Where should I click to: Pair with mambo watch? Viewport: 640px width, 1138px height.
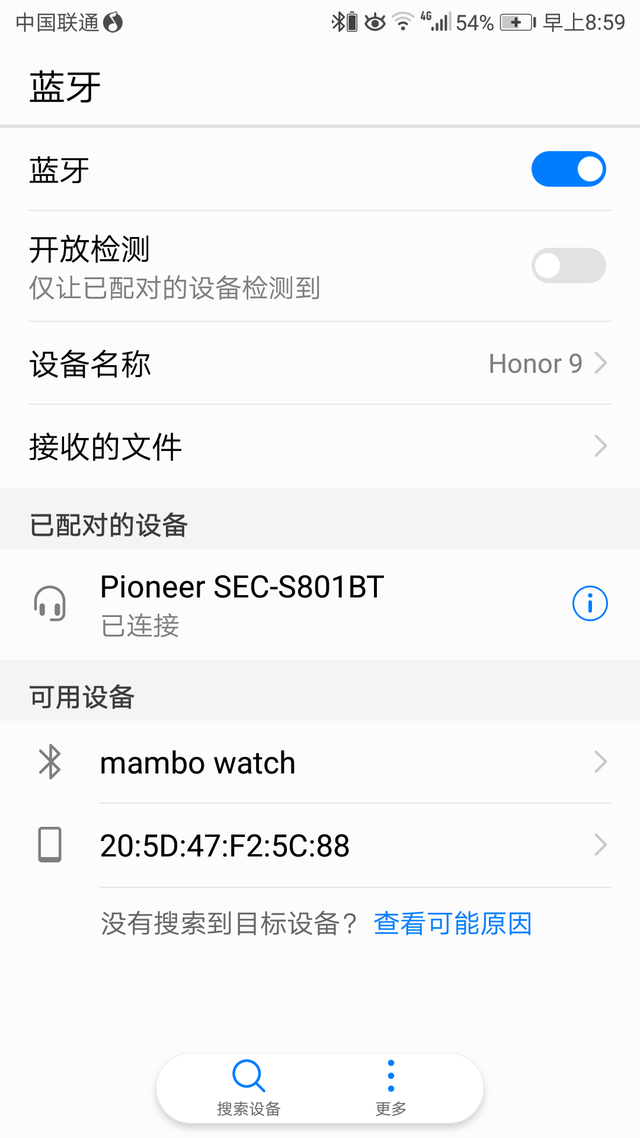point(320,762)
